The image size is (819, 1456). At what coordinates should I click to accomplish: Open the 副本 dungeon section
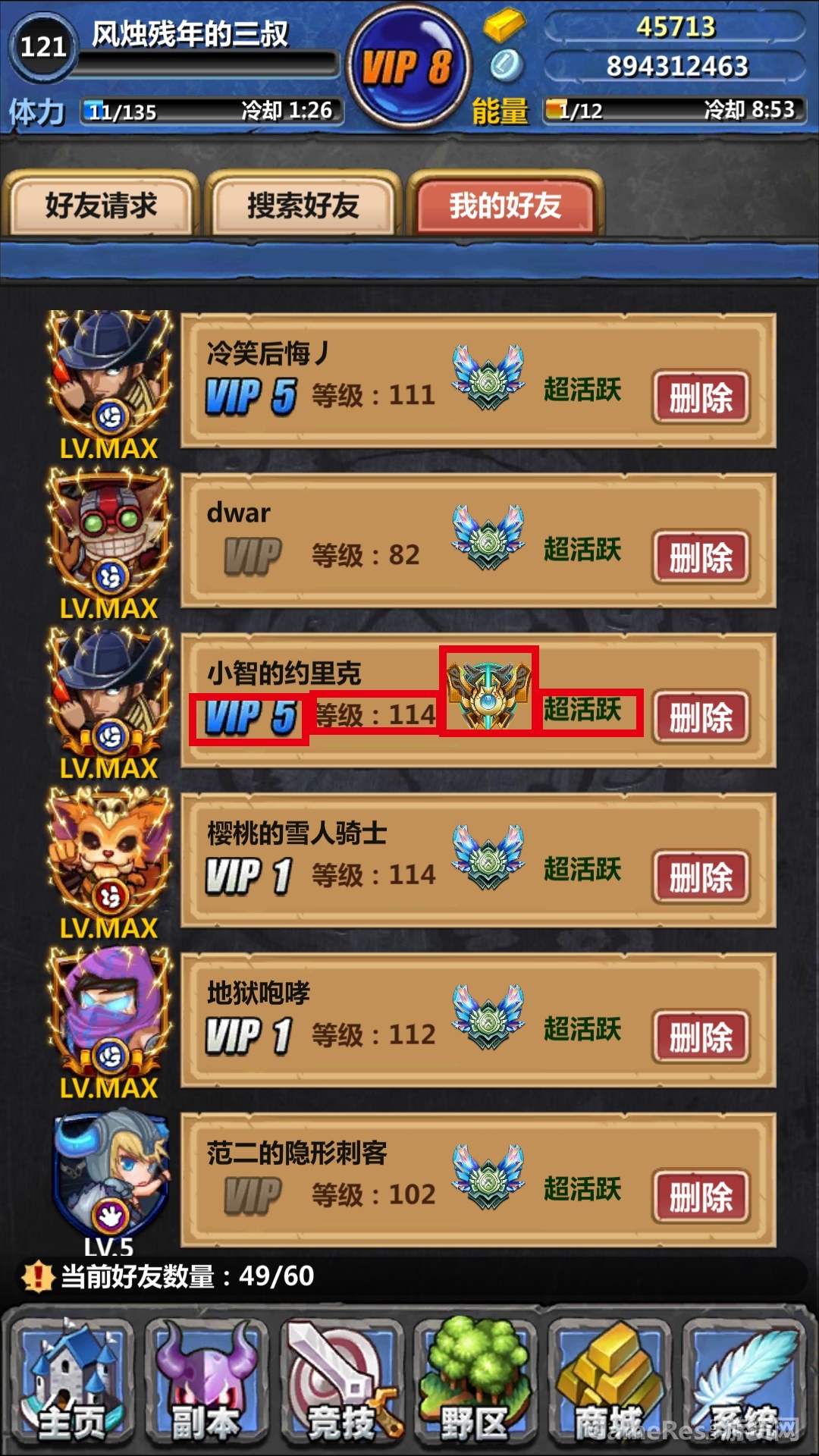(x=206, y=1382)
